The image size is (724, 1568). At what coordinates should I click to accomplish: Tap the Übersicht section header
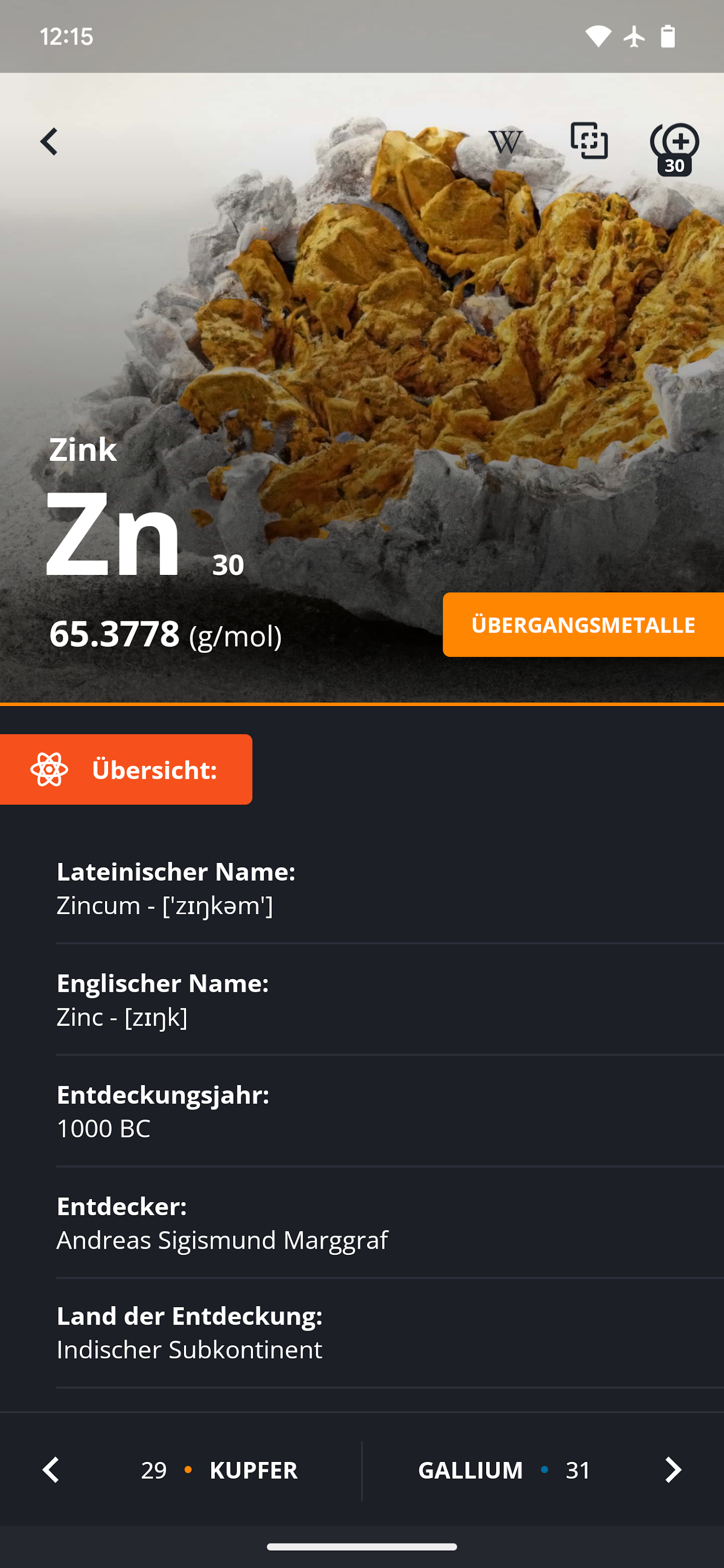click(126, 769)
